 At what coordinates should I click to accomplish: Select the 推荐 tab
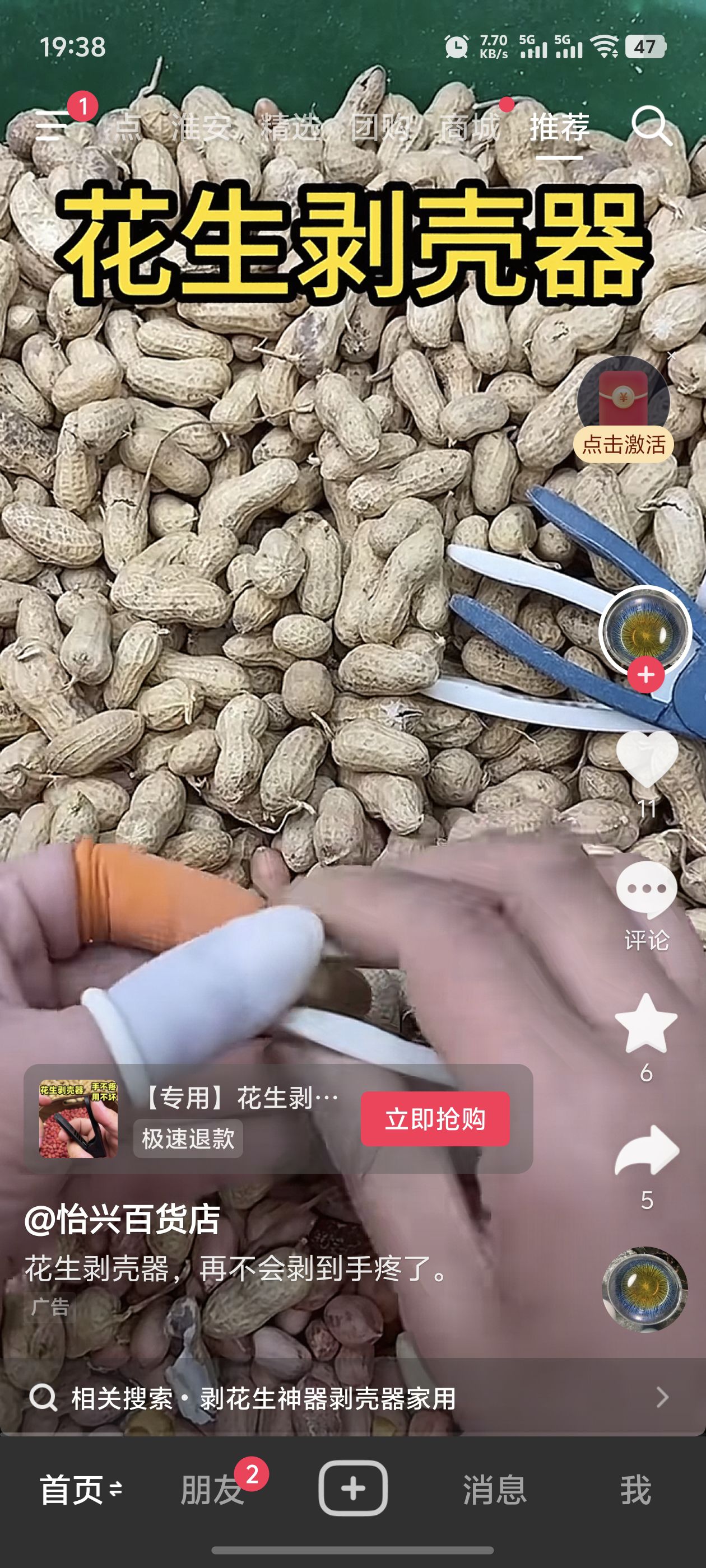tap(559, 128)
